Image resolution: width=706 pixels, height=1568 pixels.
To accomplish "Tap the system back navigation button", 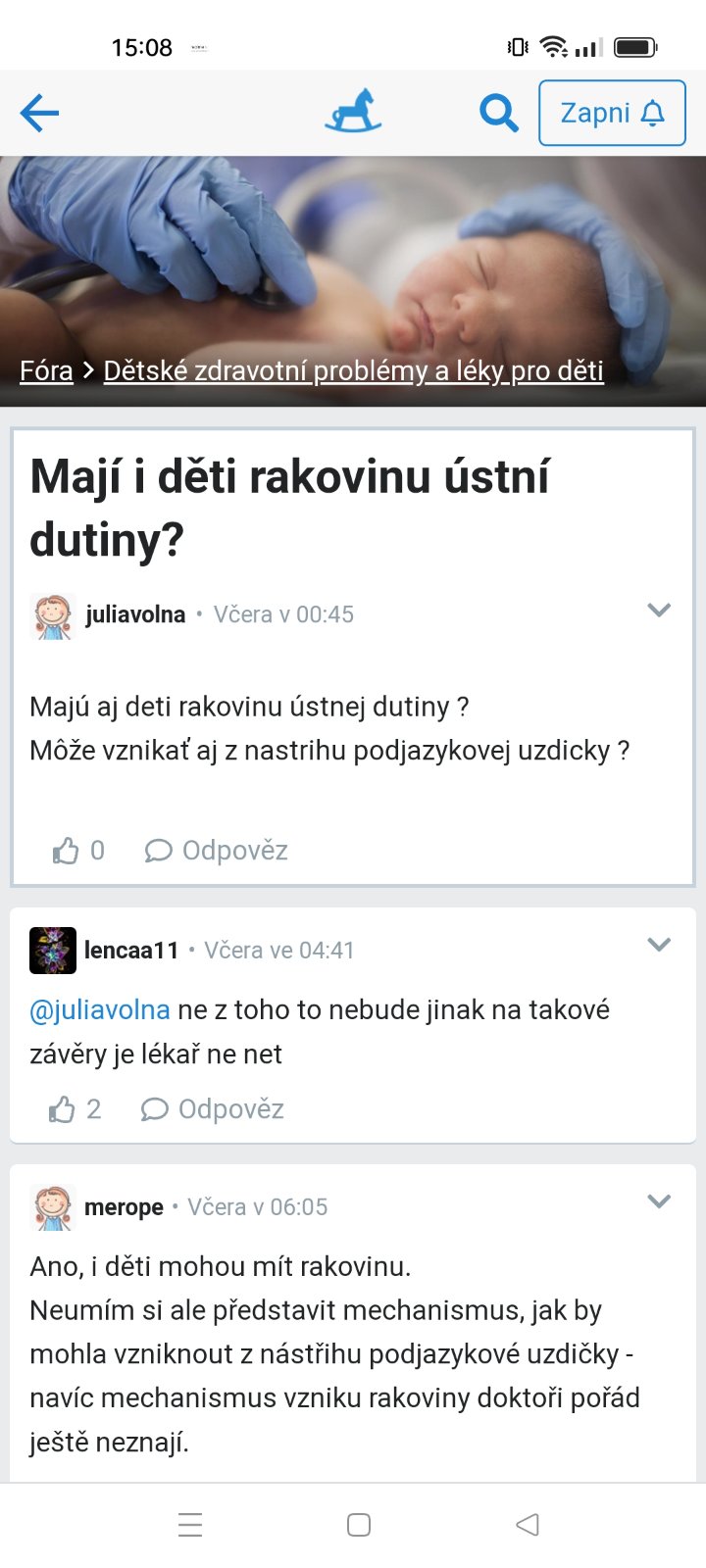I will 528,1525.
